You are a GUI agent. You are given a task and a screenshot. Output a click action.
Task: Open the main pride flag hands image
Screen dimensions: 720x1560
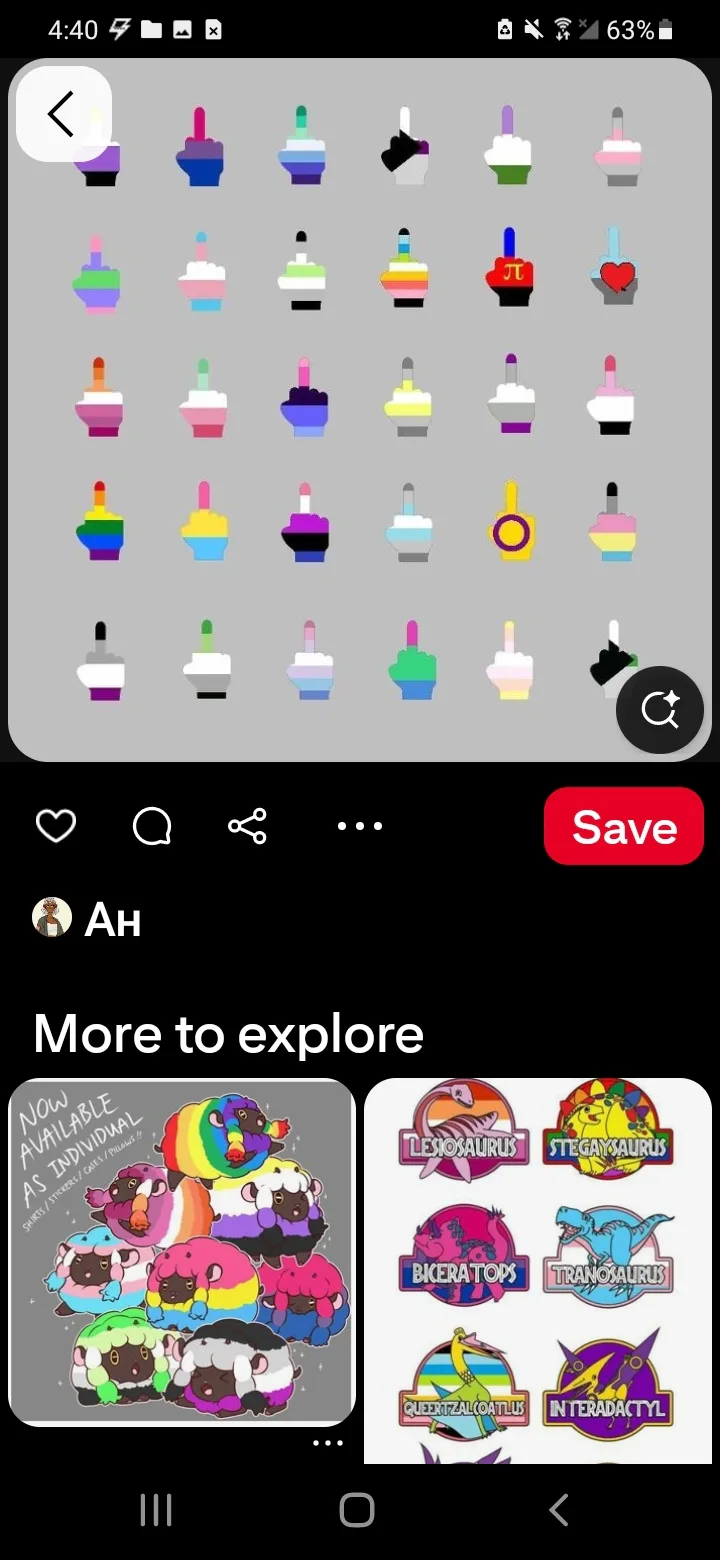360,410
